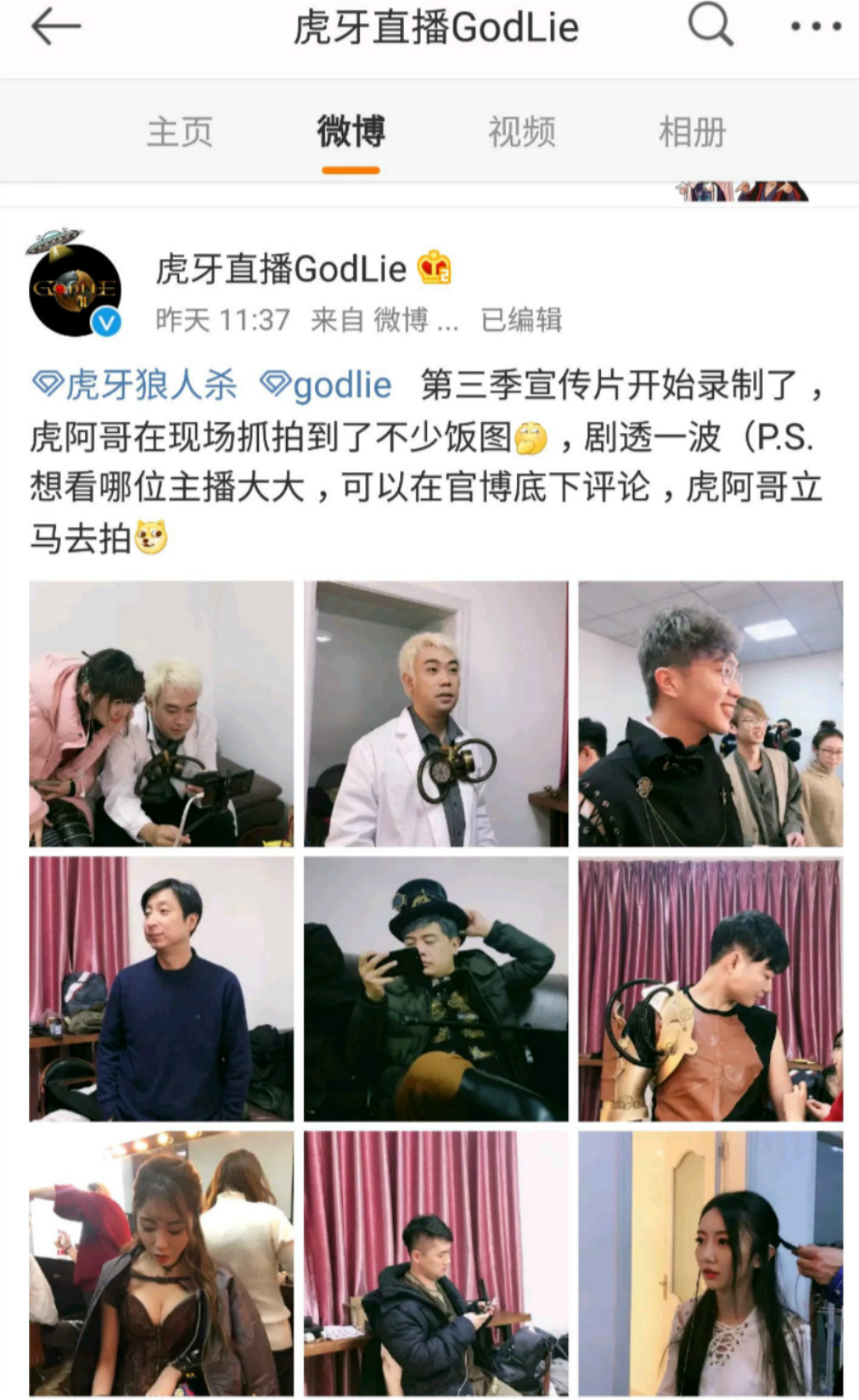The height and width of the screenshot is (1400, 859).
Task: Switch to the 视频 tab
Action: 521,131
